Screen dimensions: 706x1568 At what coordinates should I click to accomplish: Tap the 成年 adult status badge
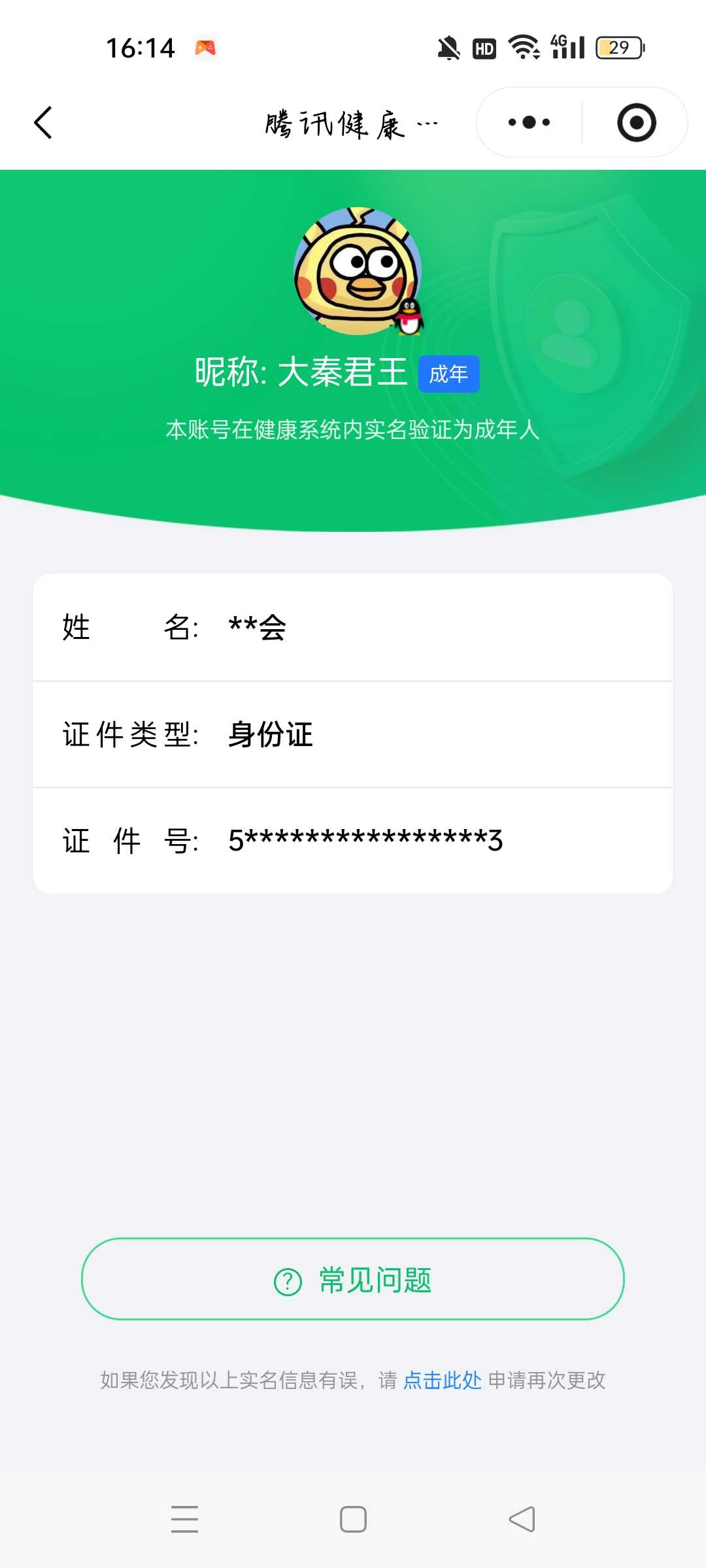click(448, 374)
